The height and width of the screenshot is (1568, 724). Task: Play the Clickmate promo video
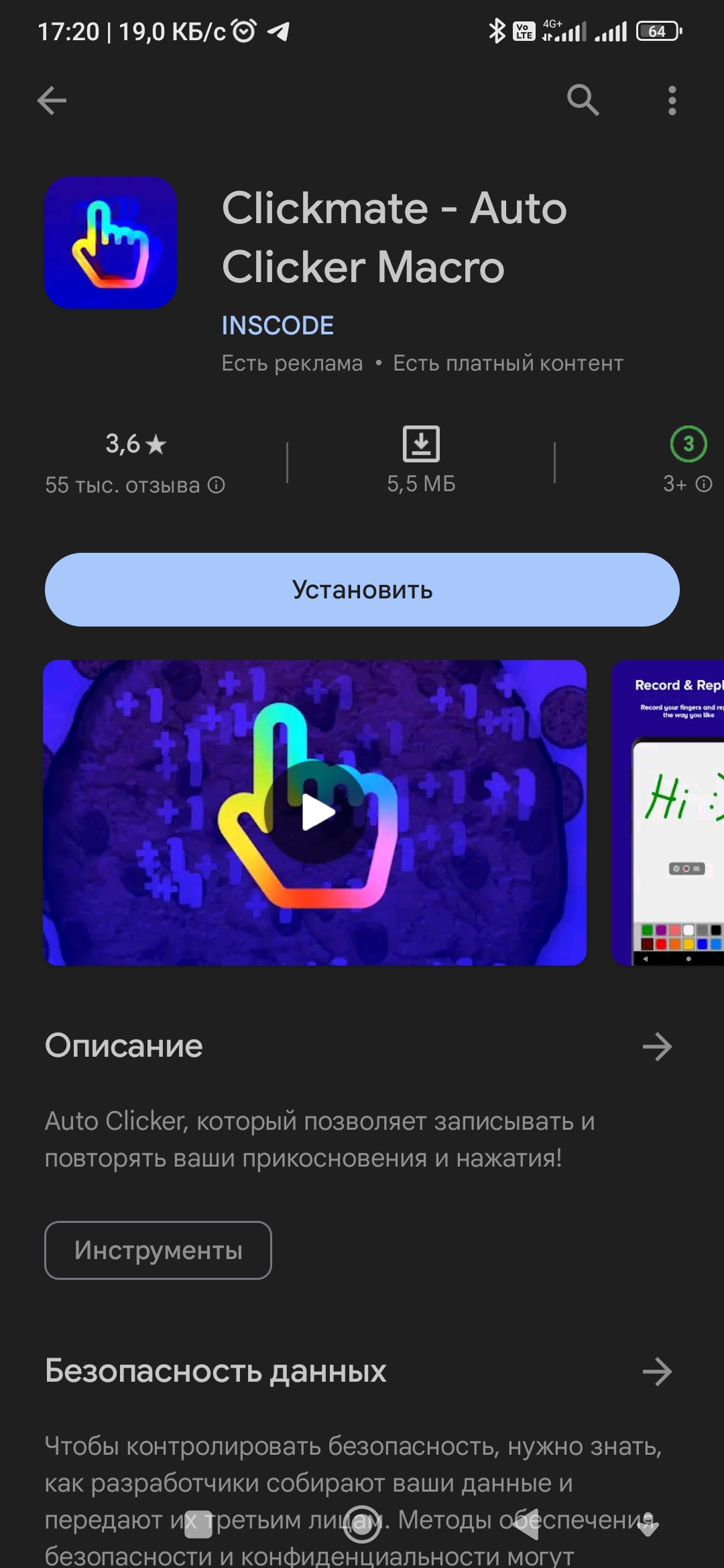tap(315, 812)
